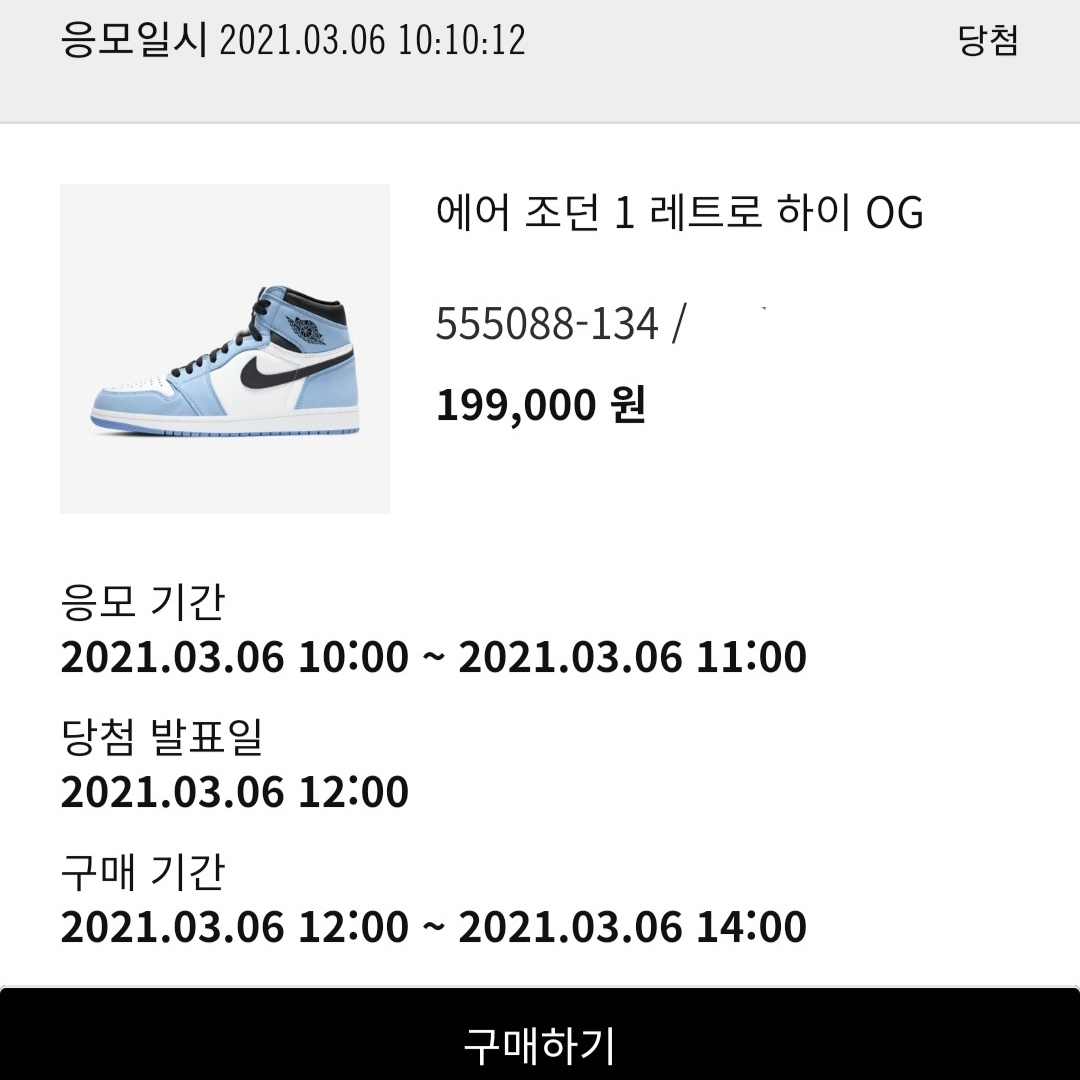Tap the 구매하기 purchase button
The image size is (1080, 1080).
pyautogui.click(x=540, y=1040)
